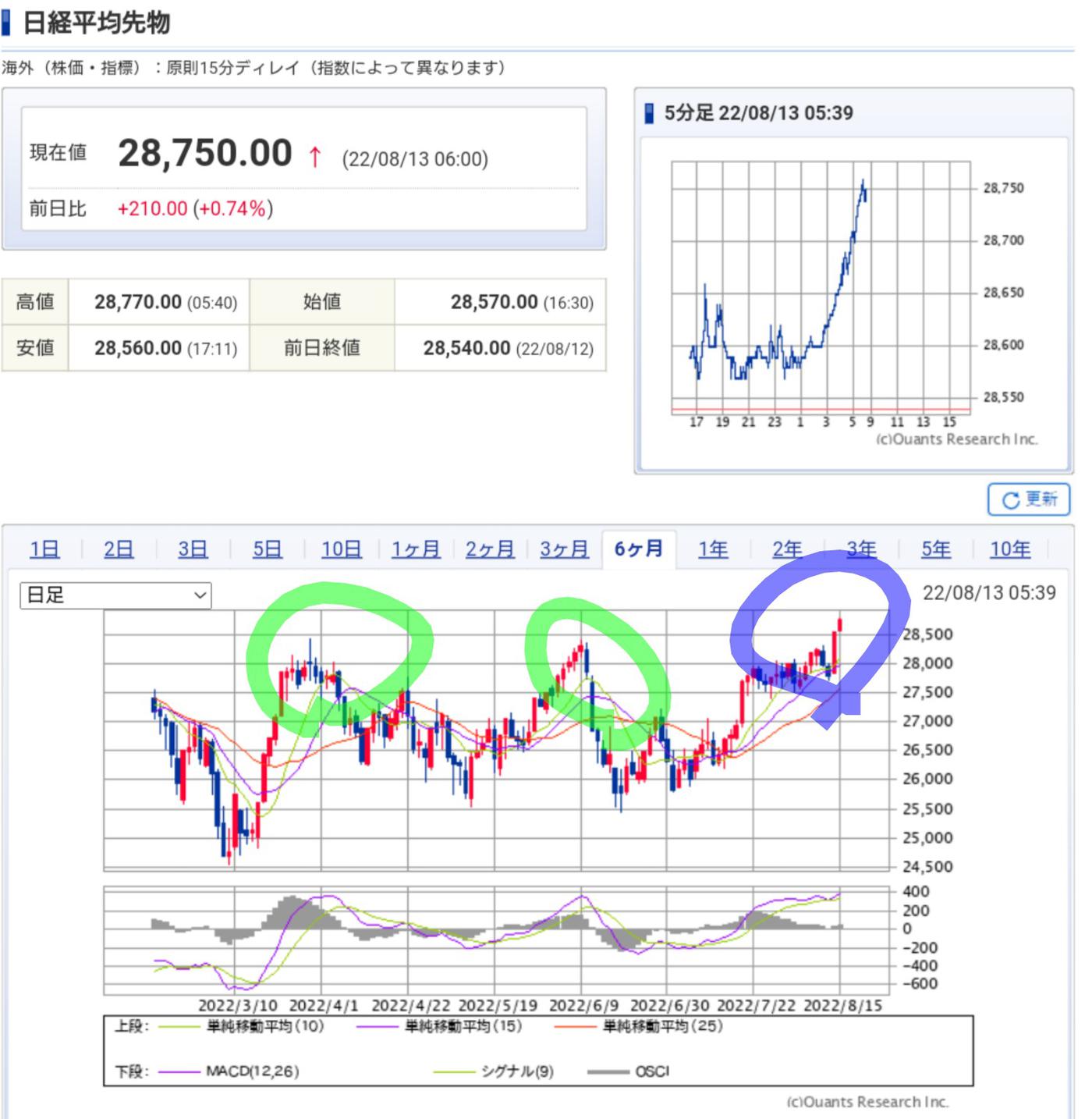
Task: Switch chart range to 1日
Action: (x=44, y=549)
